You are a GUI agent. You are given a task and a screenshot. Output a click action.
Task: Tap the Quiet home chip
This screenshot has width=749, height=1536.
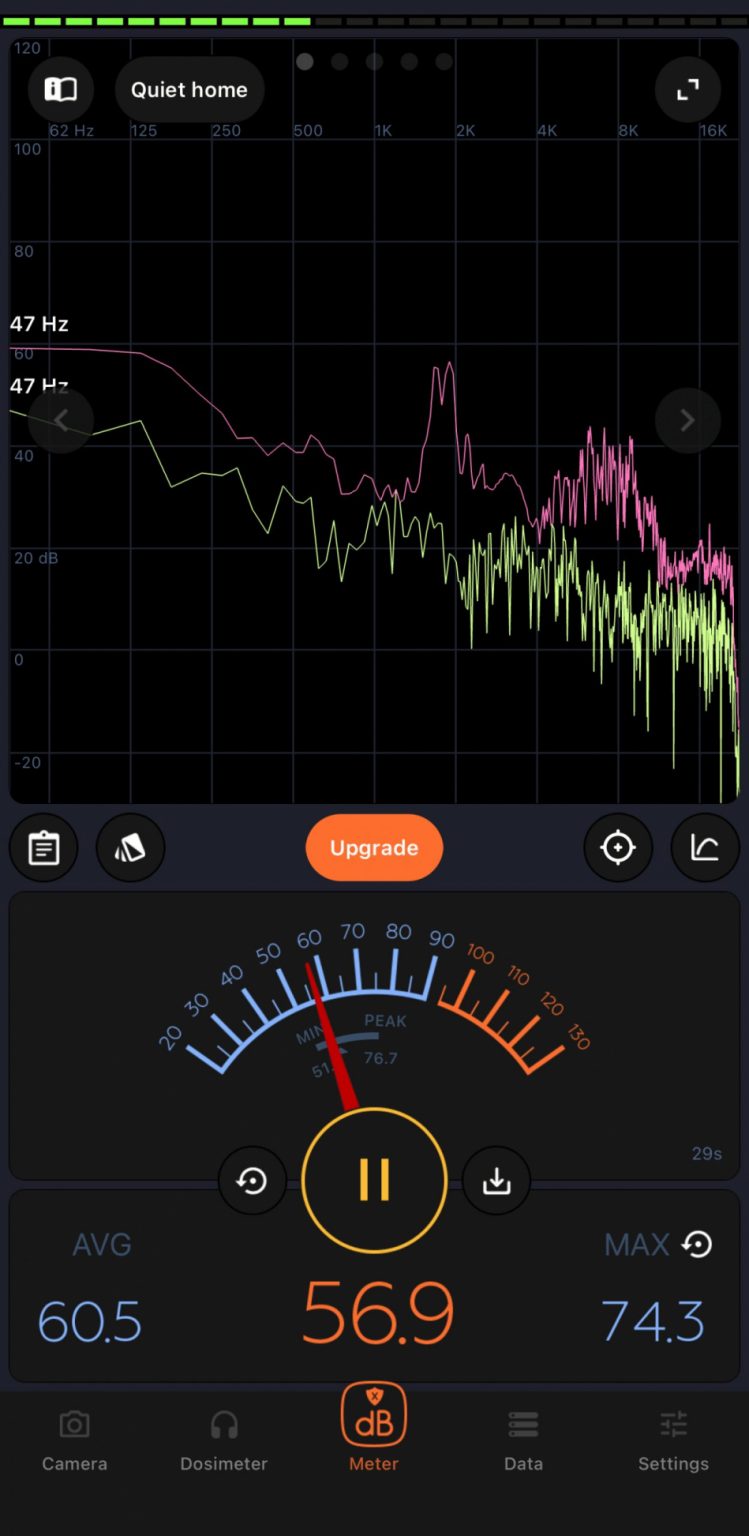[189, 90]
